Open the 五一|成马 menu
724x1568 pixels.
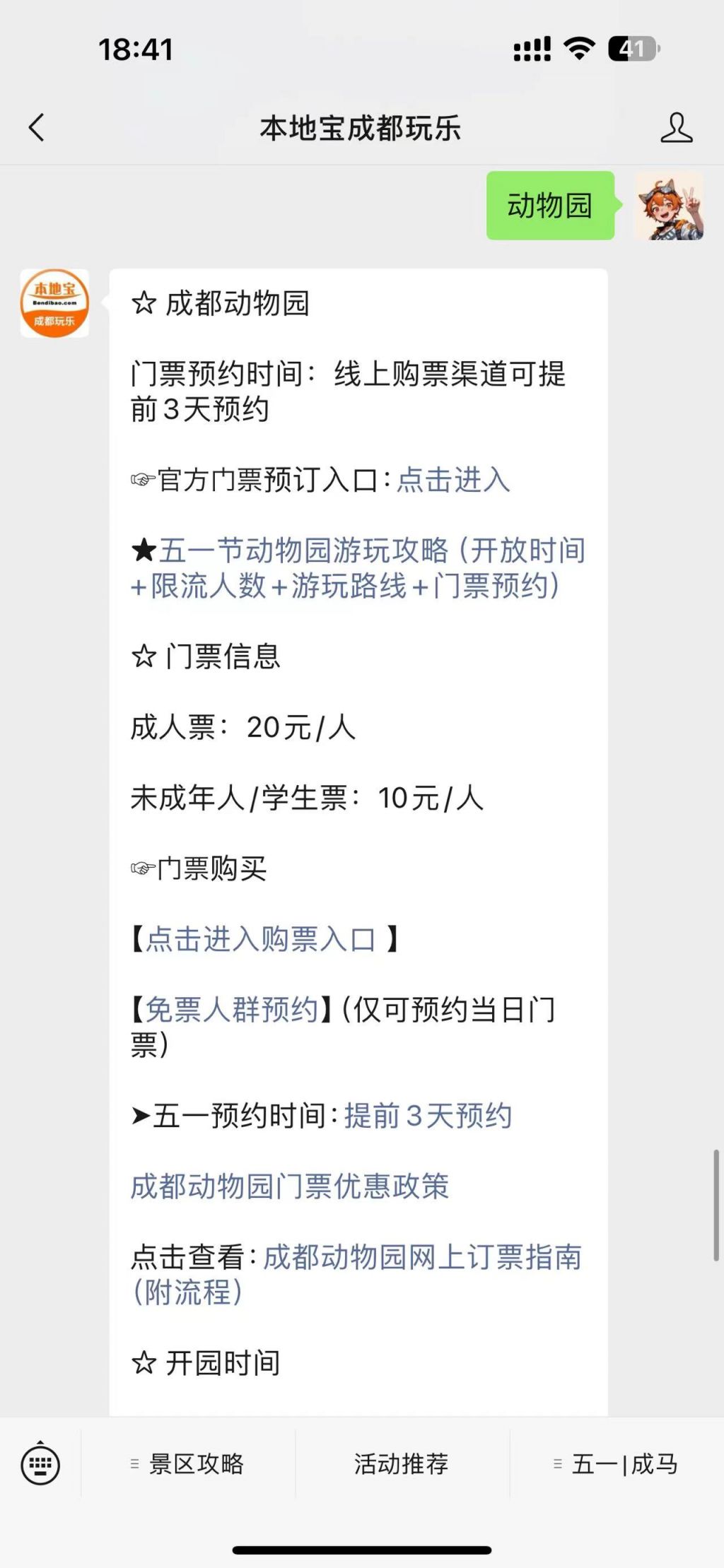(x=616, y=1463)
